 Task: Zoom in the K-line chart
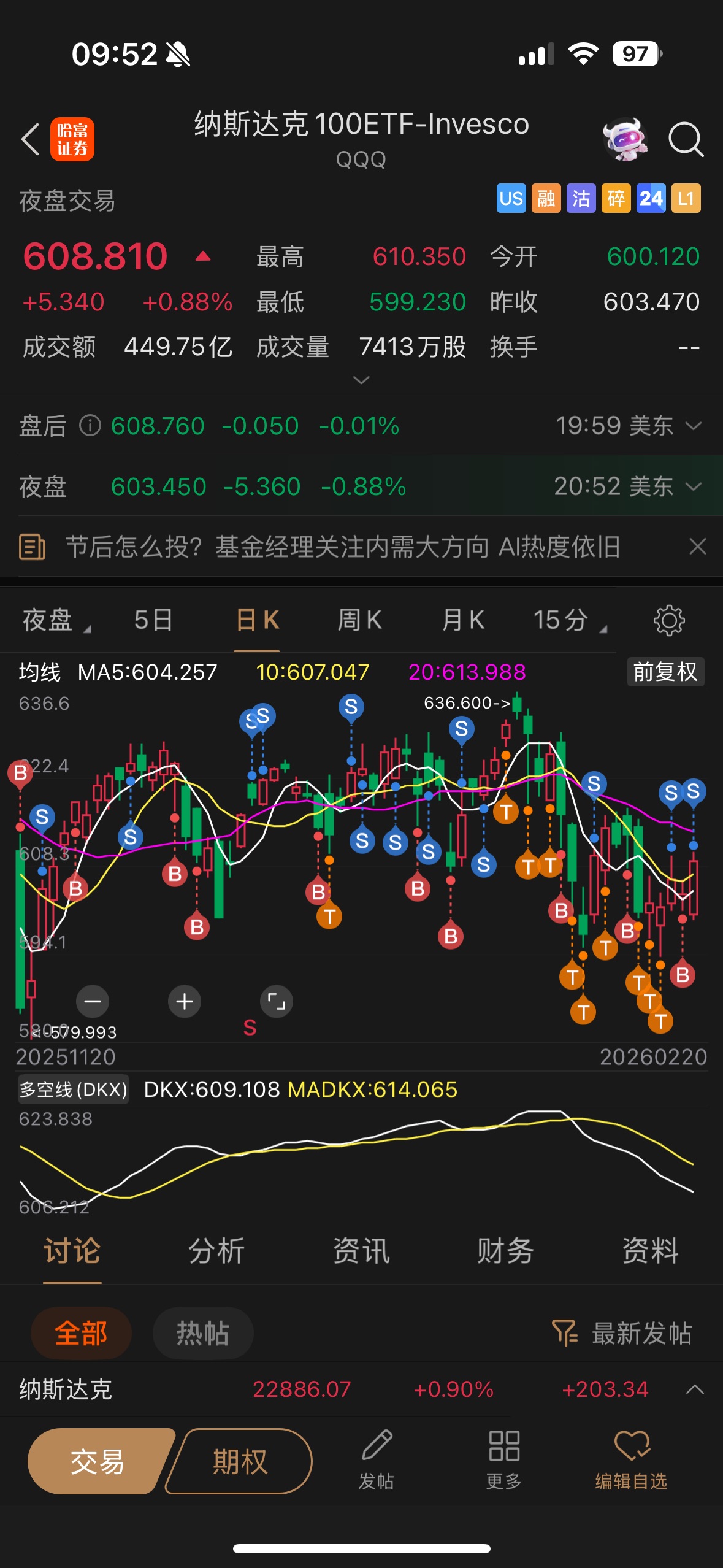coord(185,1002)
